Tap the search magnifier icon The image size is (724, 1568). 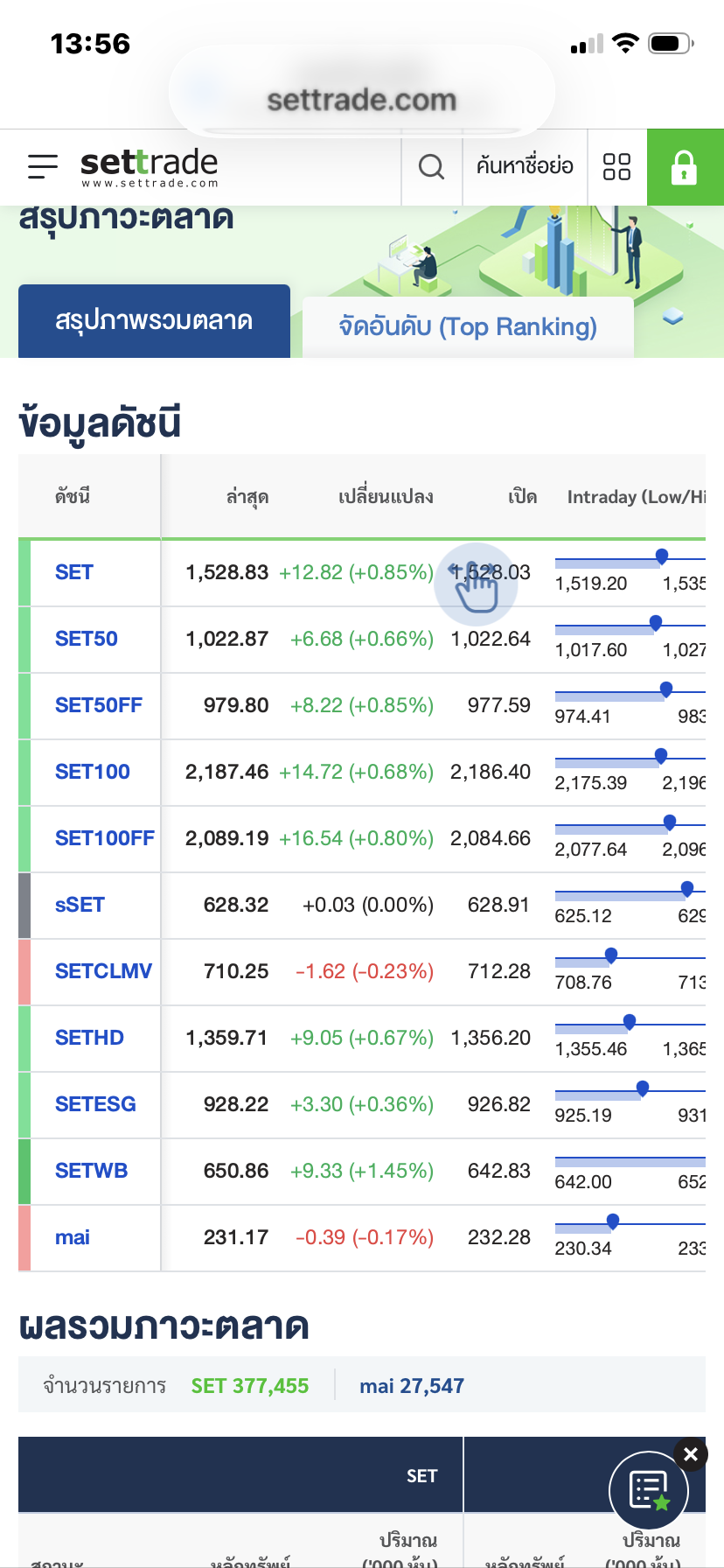[x=431, y=166]
